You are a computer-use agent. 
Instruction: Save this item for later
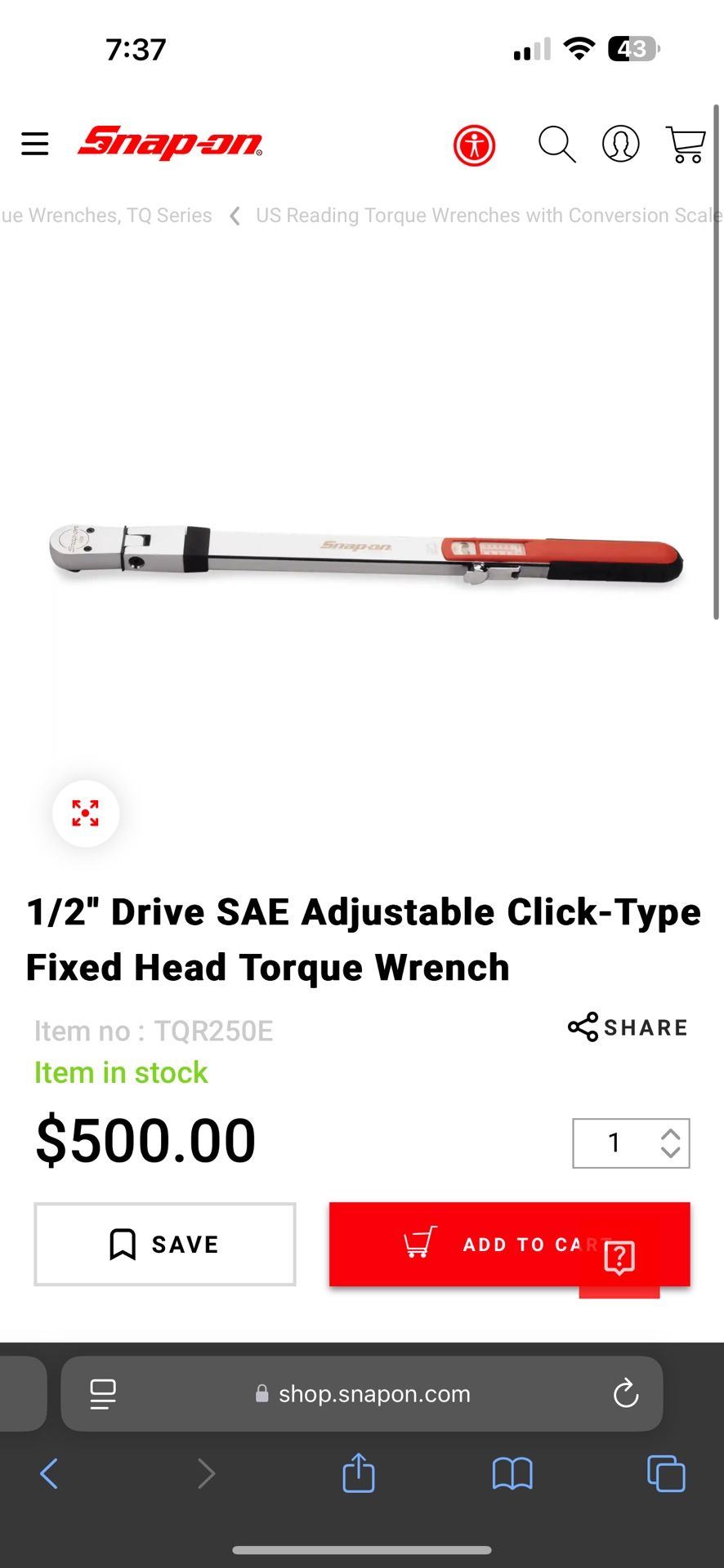point(165,1244)
